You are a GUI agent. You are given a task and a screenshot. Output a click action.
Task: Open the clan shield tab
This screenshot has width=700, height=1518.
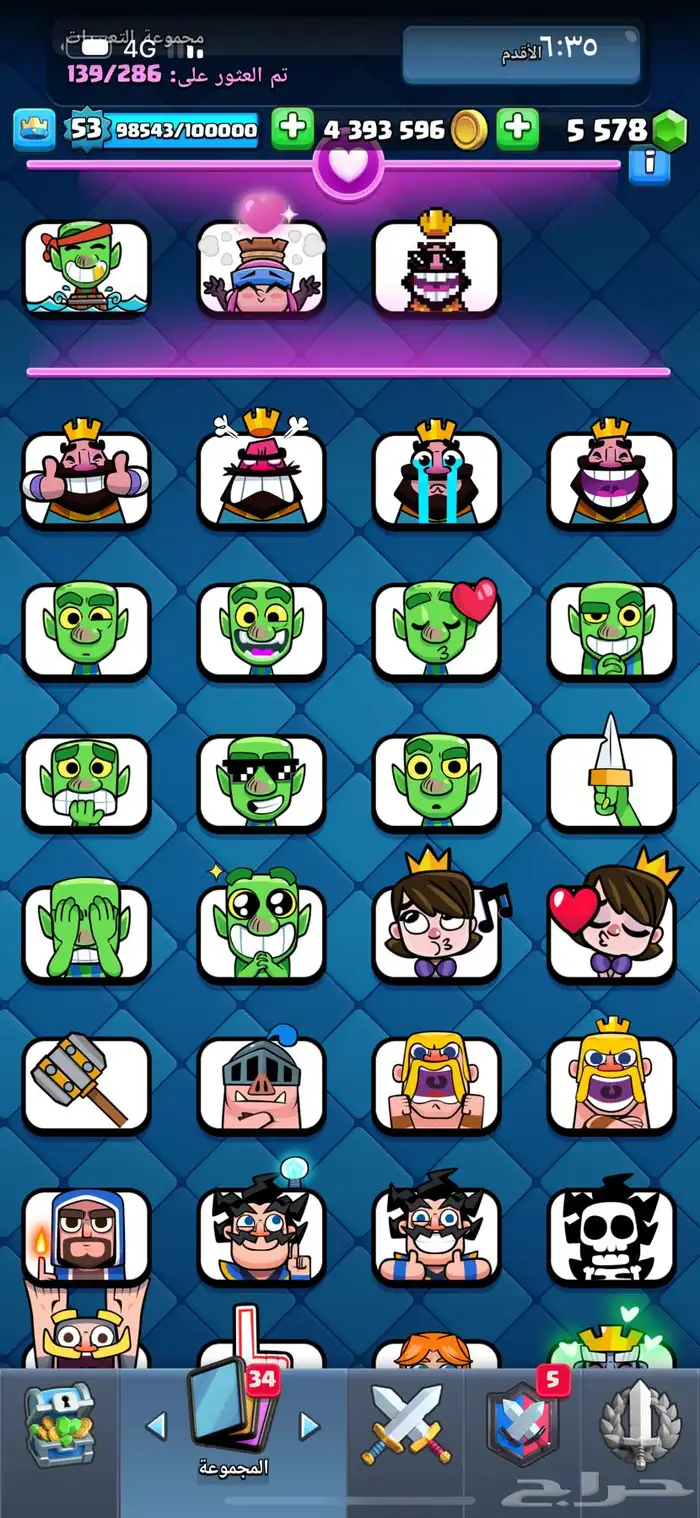pyautogui.click(x=522, y=1426)
